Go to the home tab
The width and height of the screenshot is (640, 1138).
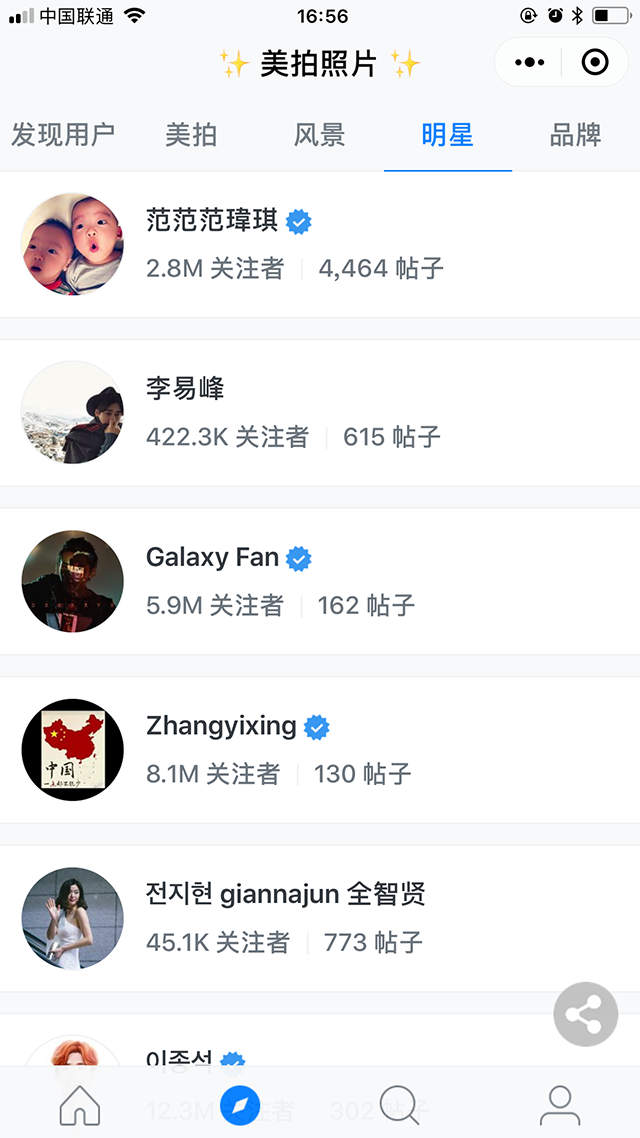click(80, 1105)
